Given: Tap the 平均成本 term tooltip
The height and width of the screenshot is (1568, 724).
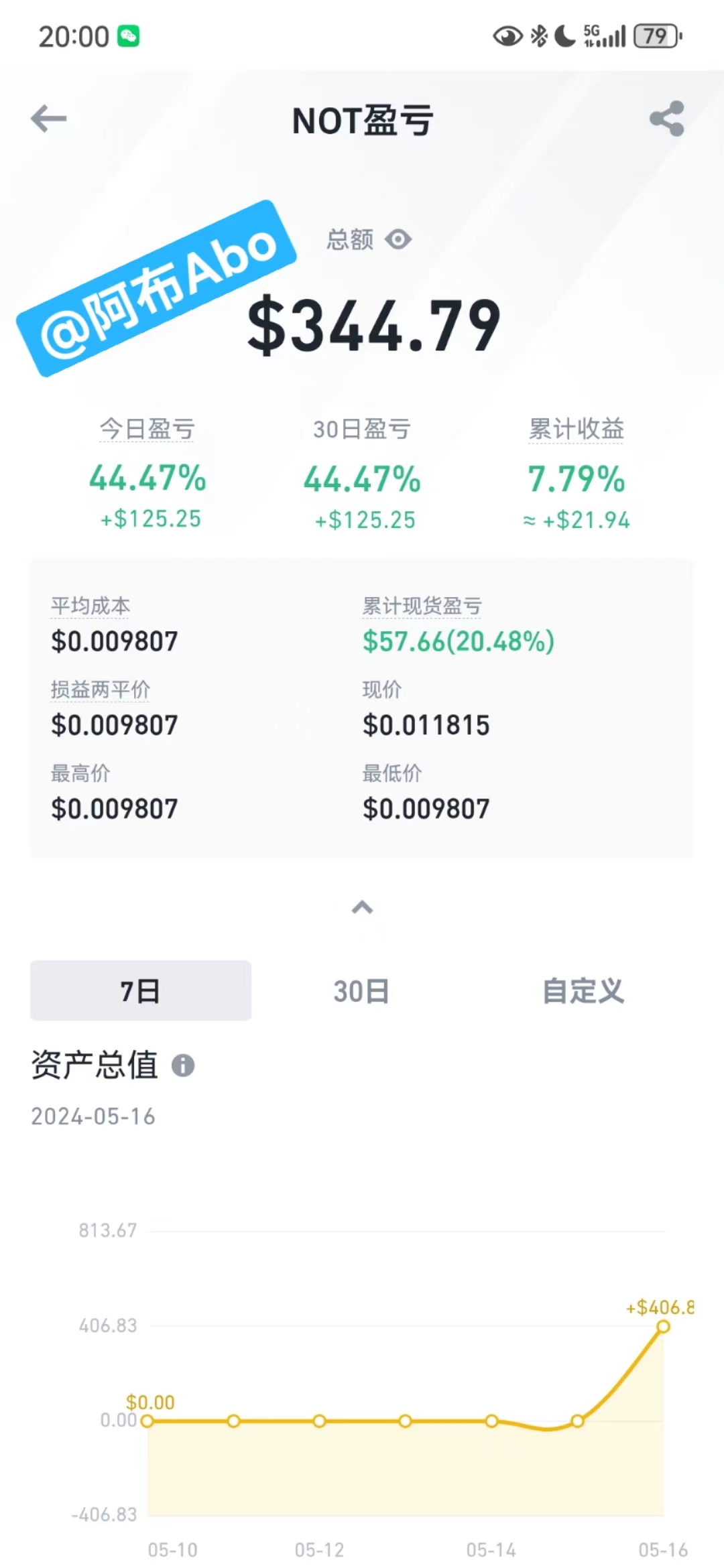Looking at the screenshot, I should [x=90, y=605].
